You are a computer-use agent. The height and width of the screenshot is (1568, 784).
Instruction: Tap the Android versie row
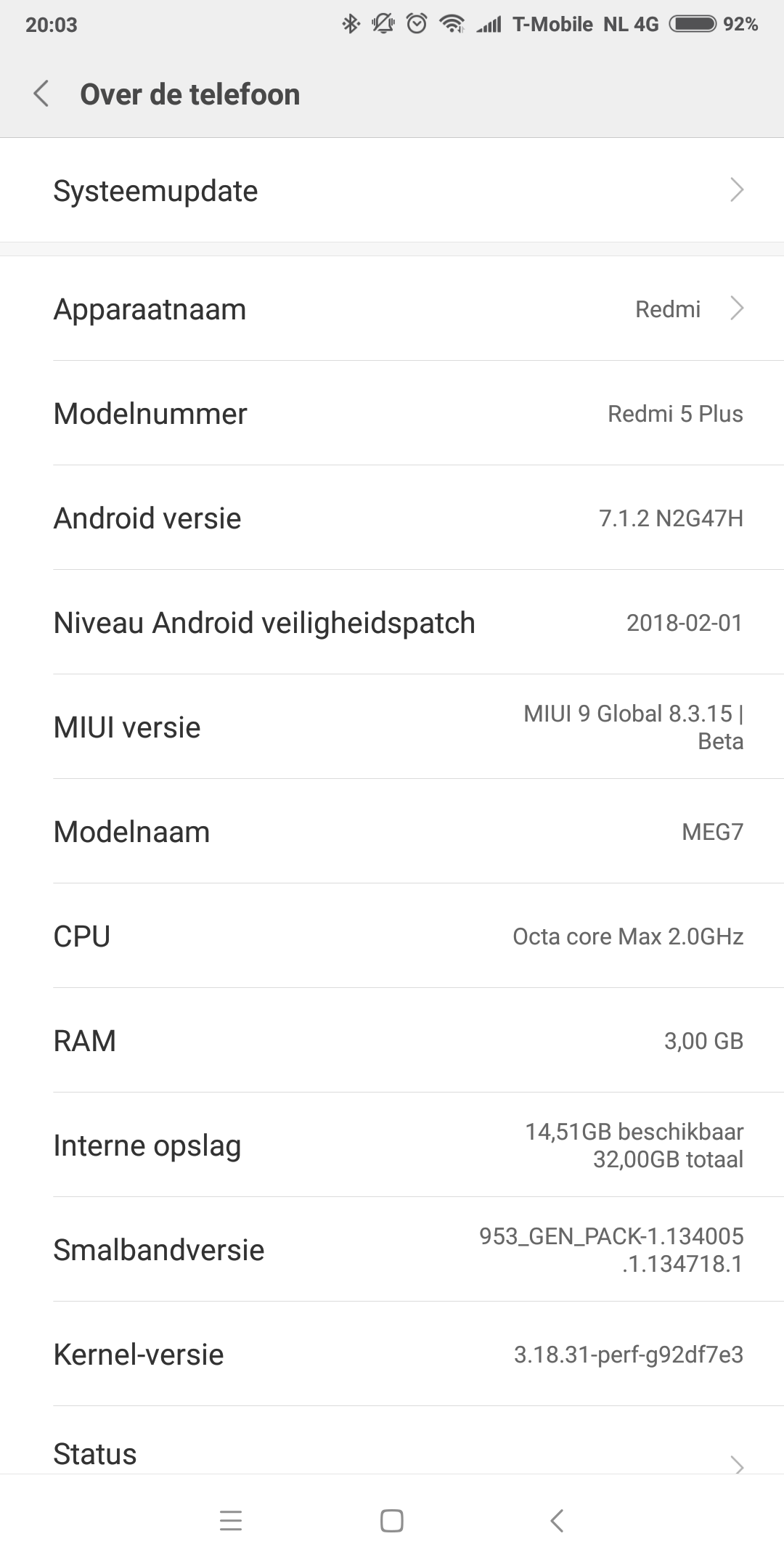392,518
